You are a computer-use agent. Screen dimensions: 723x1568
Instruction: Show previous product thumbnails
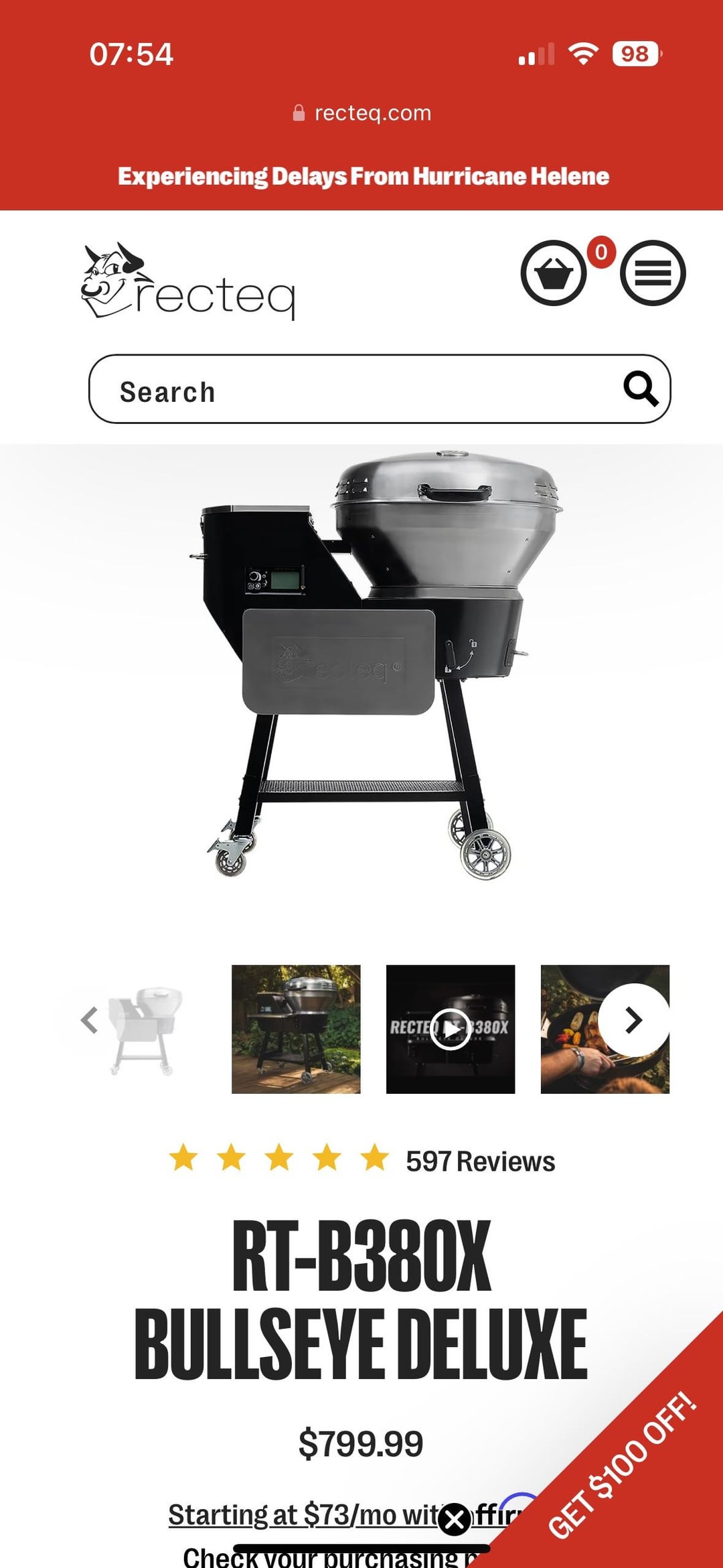click(89, 1020)
